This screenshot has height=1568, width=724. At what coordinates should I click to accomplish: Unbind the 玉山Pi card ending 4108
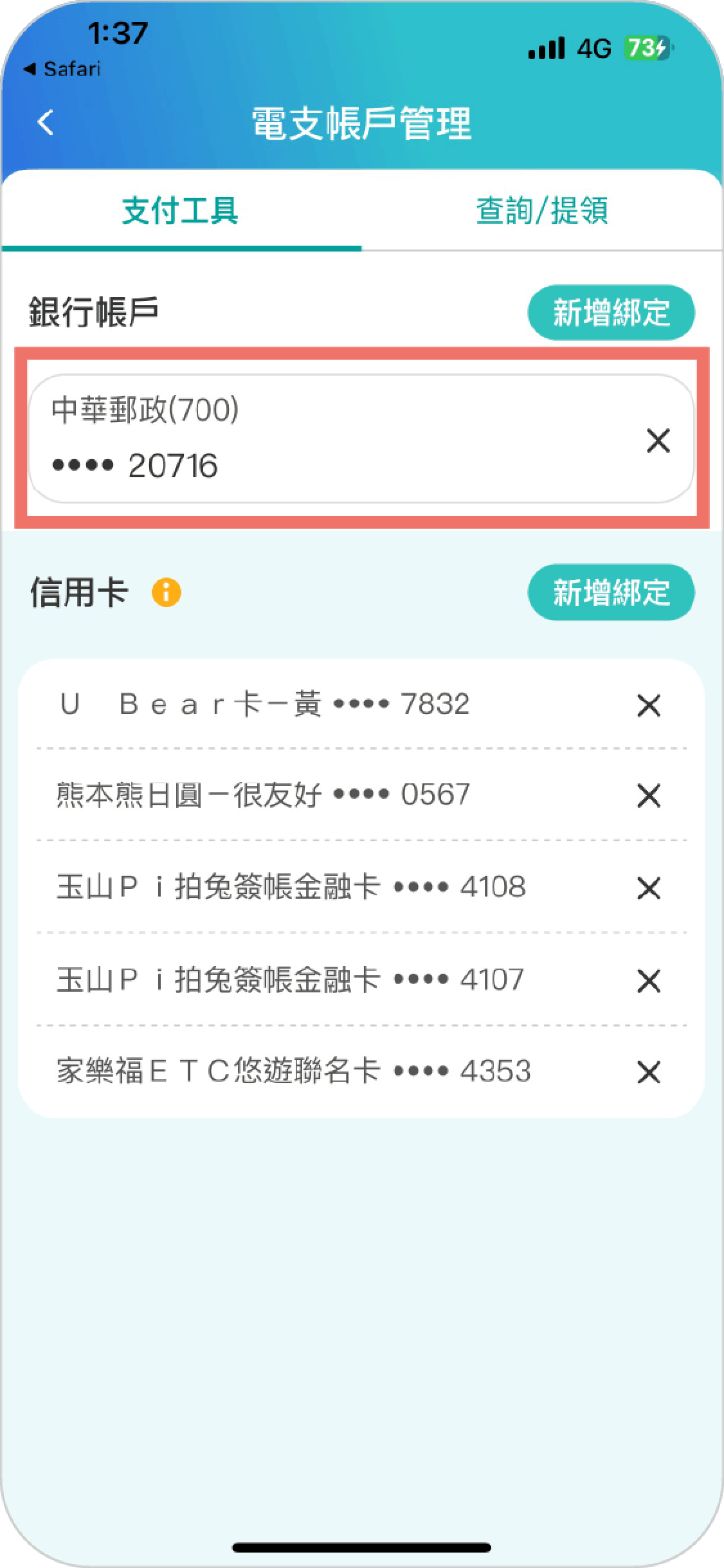(x=648, y=889)
